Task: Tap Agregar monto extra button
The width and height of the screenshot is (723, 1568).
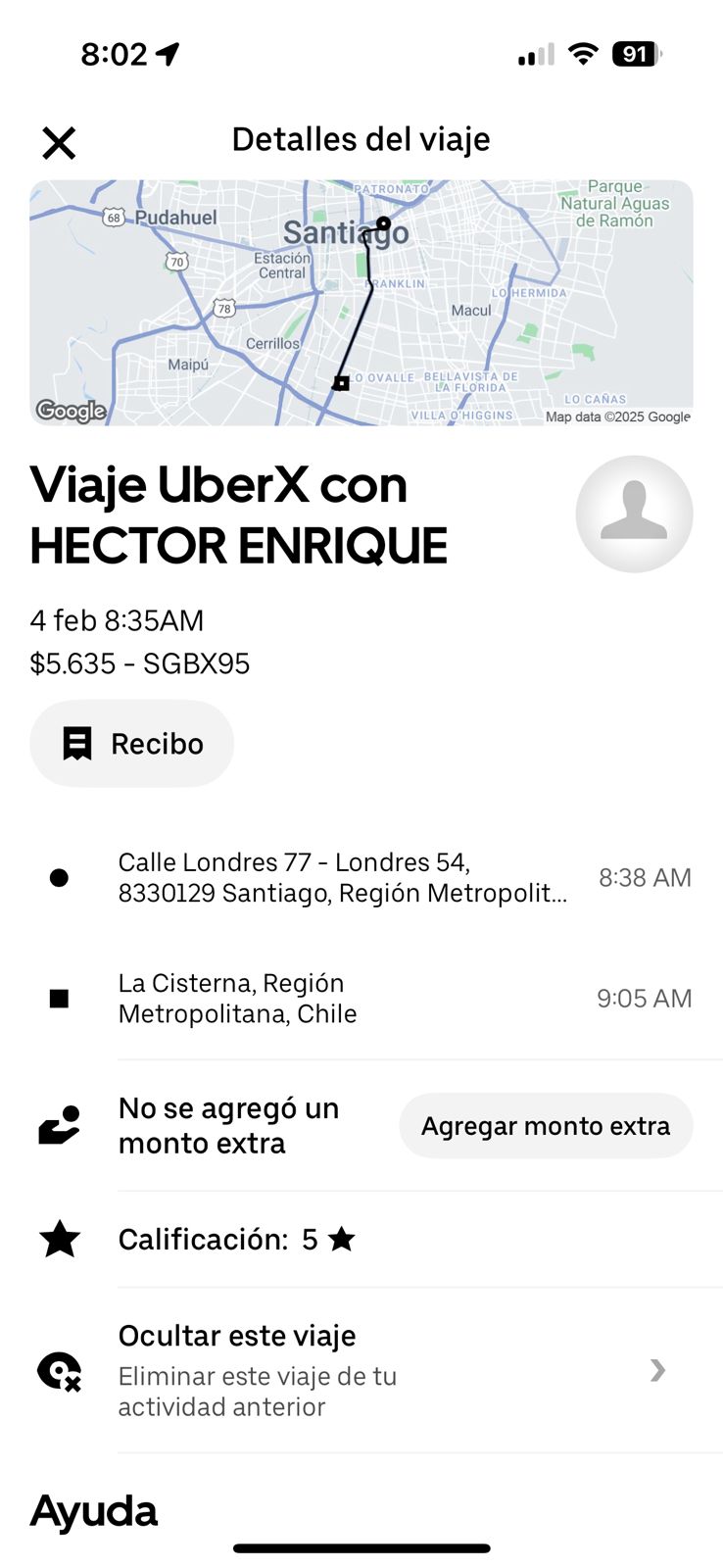Action: pyautogui.click(x=546, y=1126)
